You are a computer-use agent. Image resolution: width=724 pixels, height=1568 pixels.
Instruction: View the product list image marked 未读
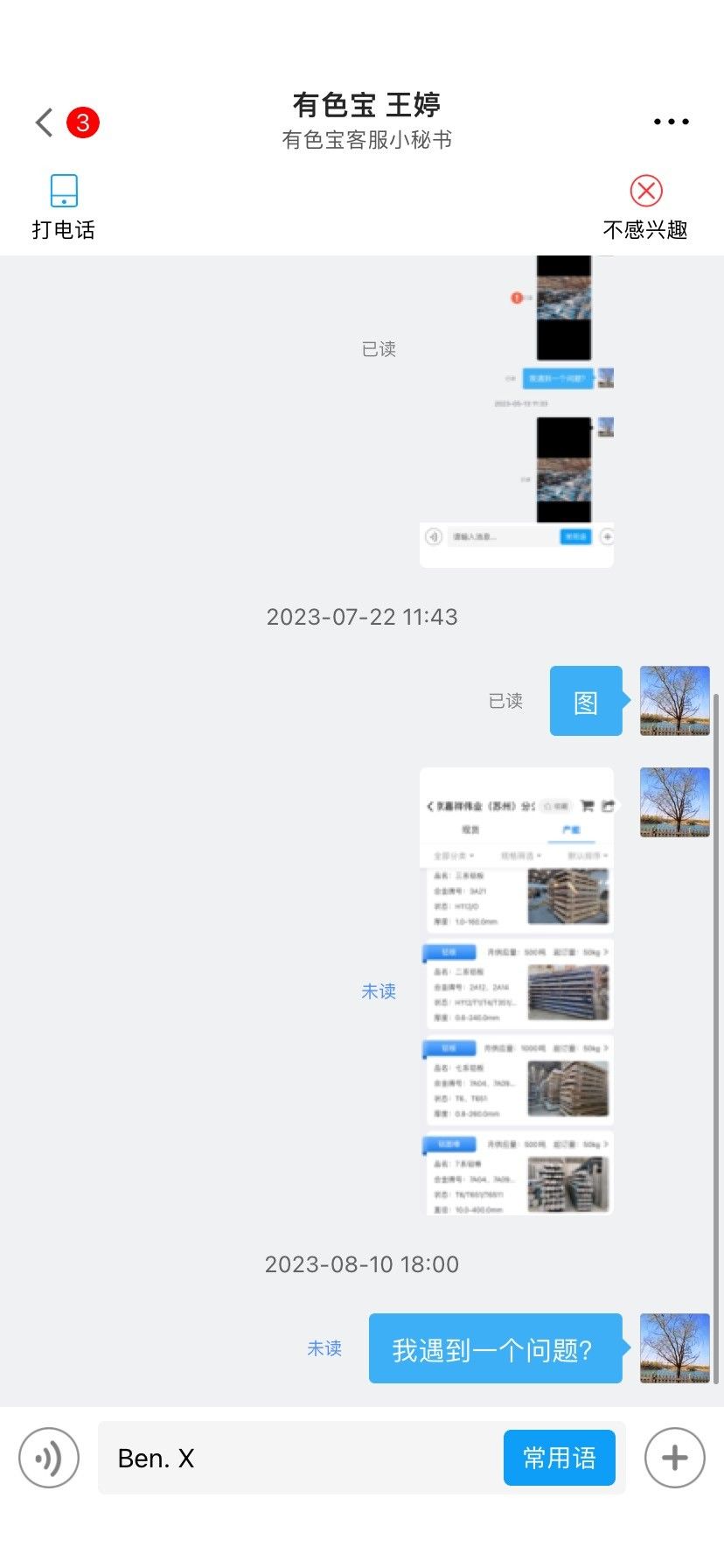pos(517,991)
